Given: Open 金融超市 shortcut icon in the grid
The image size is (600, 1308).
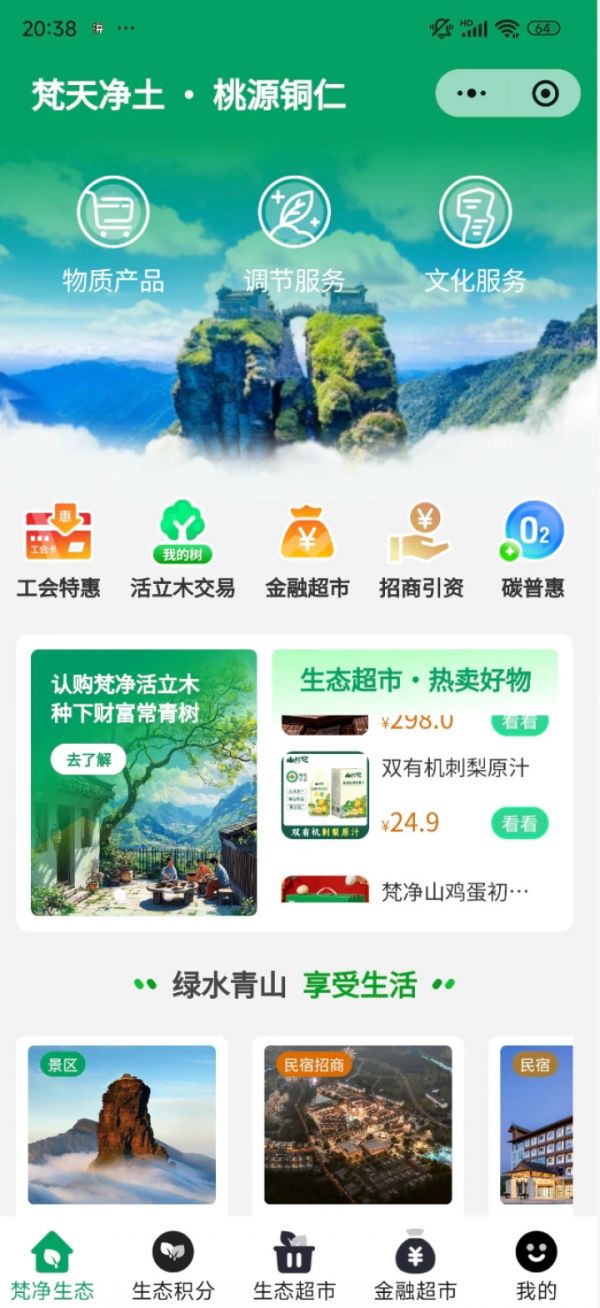Looking at the screenshot, I should [307, 550].
